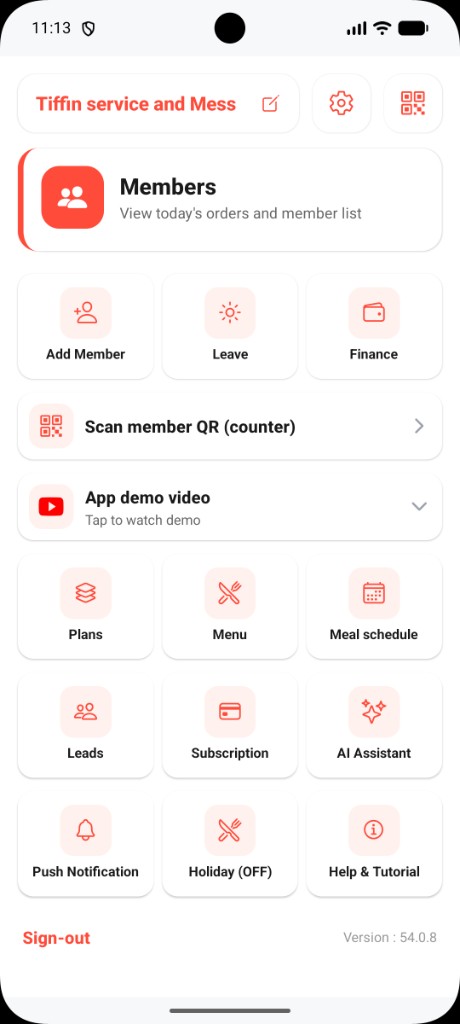The image size is (460, 1024).
Task: Expand the App demo video section
Action: pyautogui.click(x=230, y=507)
